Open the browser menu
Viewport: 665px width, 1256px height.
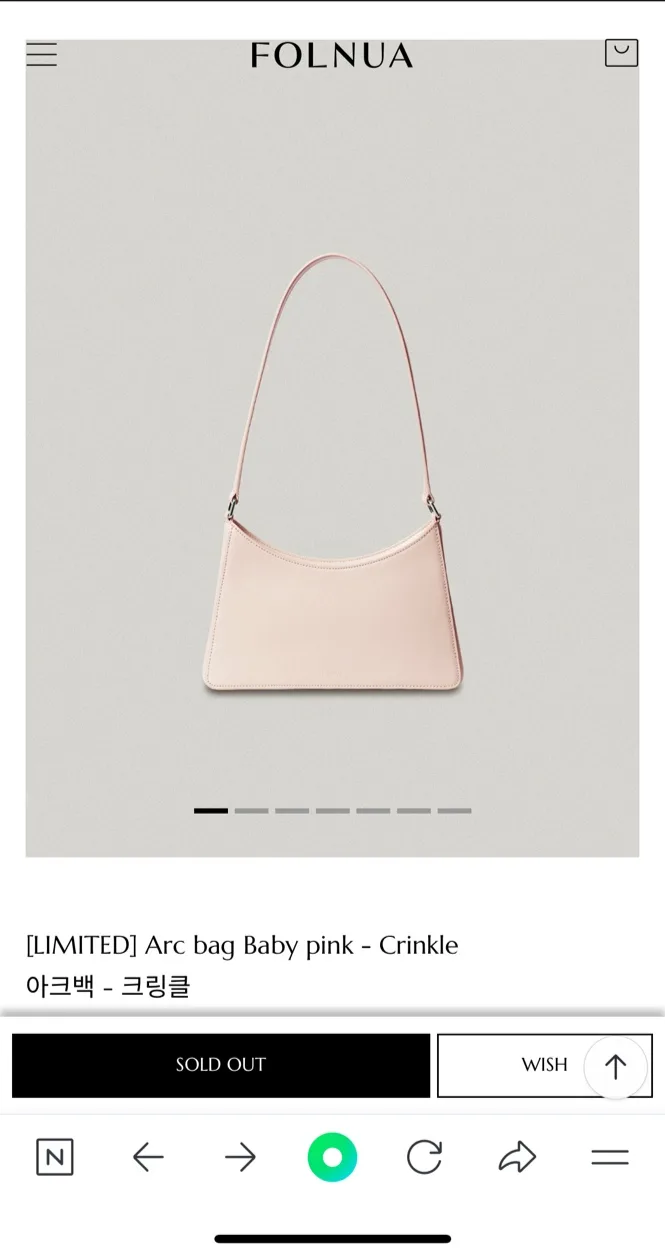[x=609, y=1157]
